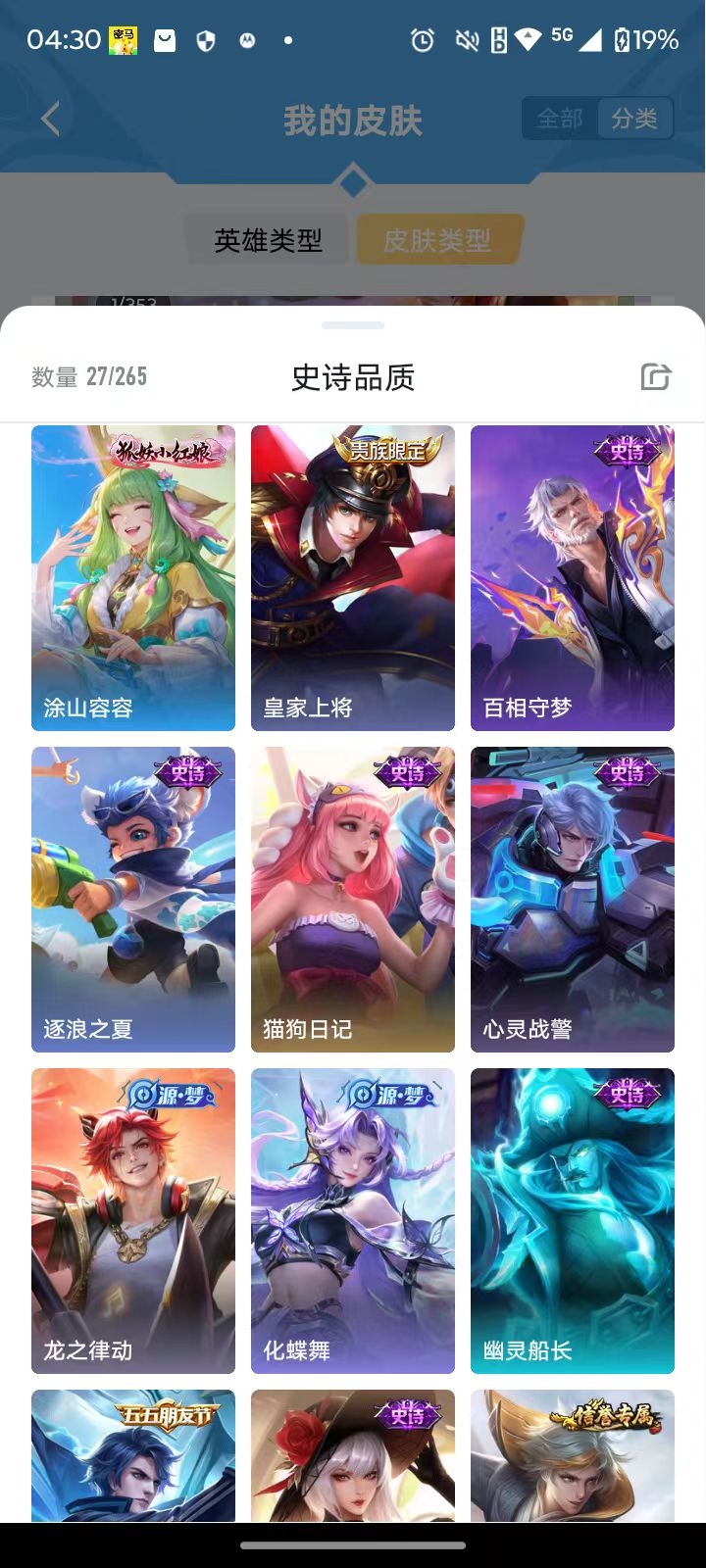Switch to the 英雄类型 tab
This screenshot has width=706, height=1568.
(267, 238)
